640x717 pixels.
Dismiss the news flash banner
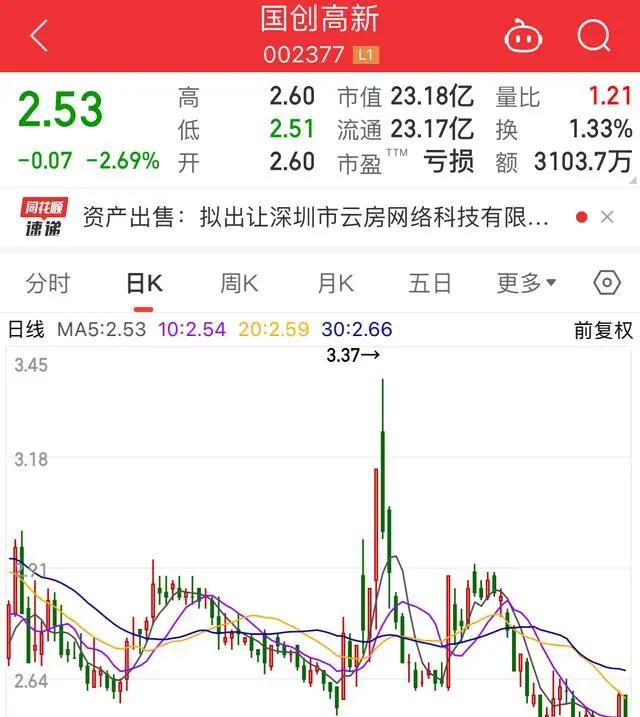[x=606, y=217]
